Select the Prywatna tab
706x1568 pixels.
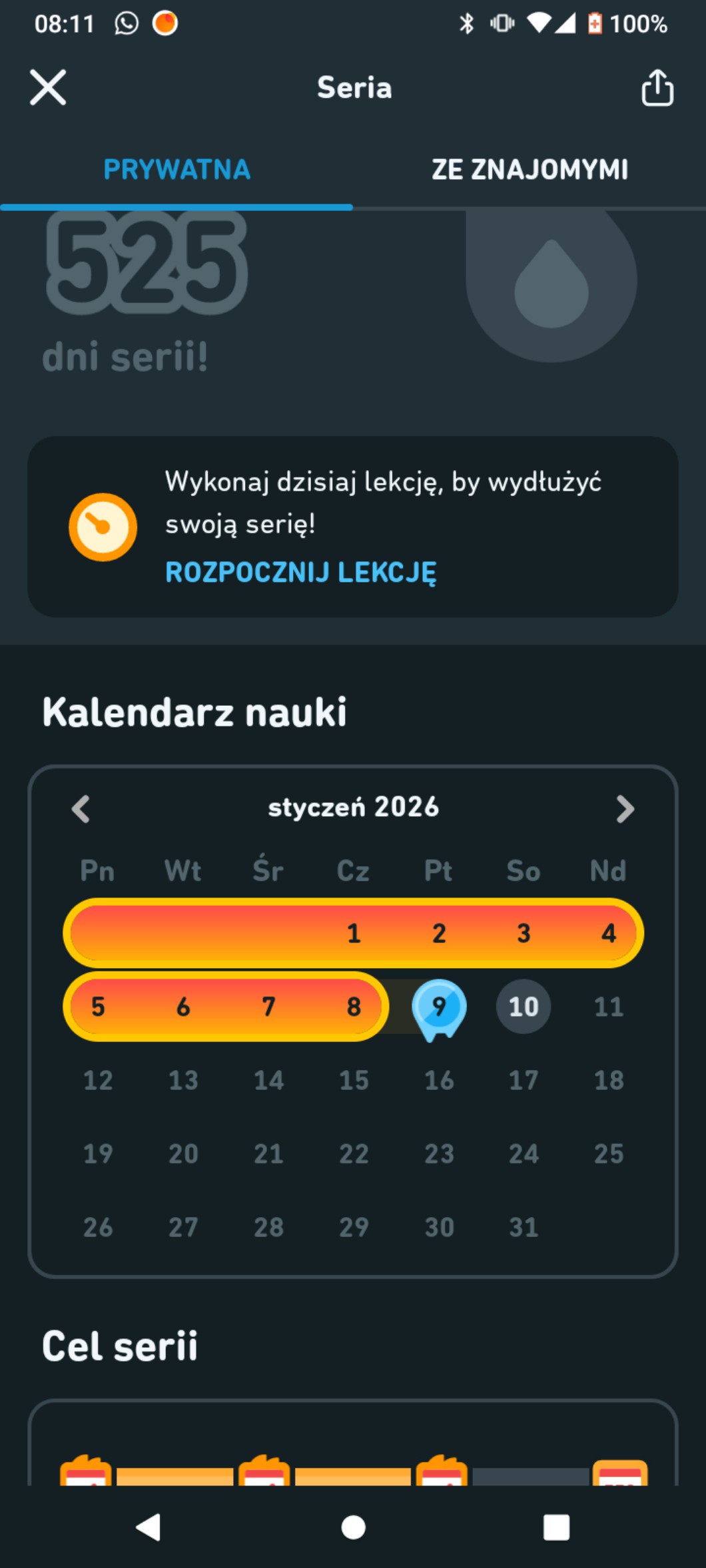(176, 169)
